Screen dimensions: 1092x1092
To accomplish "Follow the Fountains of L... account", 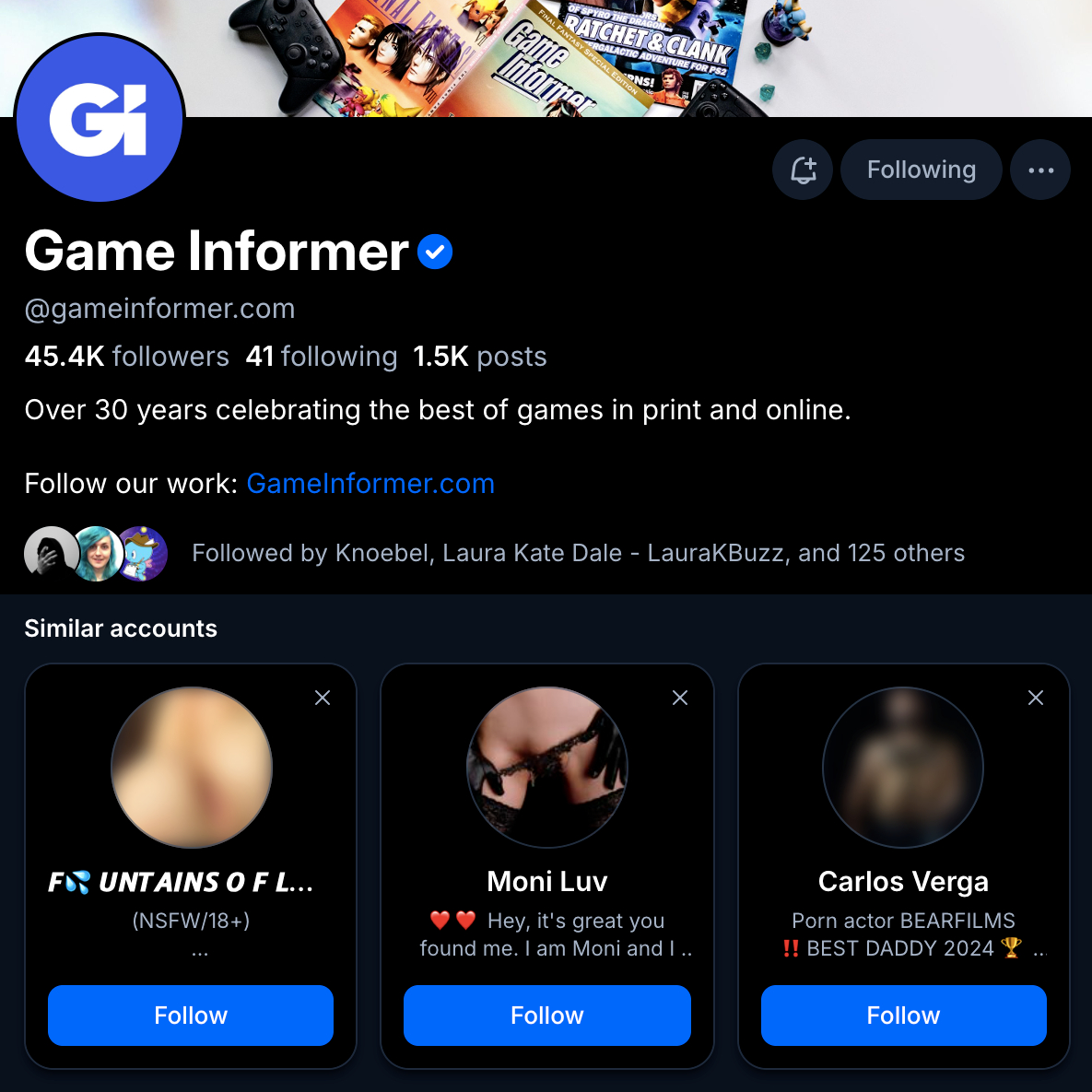I will 191,1016.
